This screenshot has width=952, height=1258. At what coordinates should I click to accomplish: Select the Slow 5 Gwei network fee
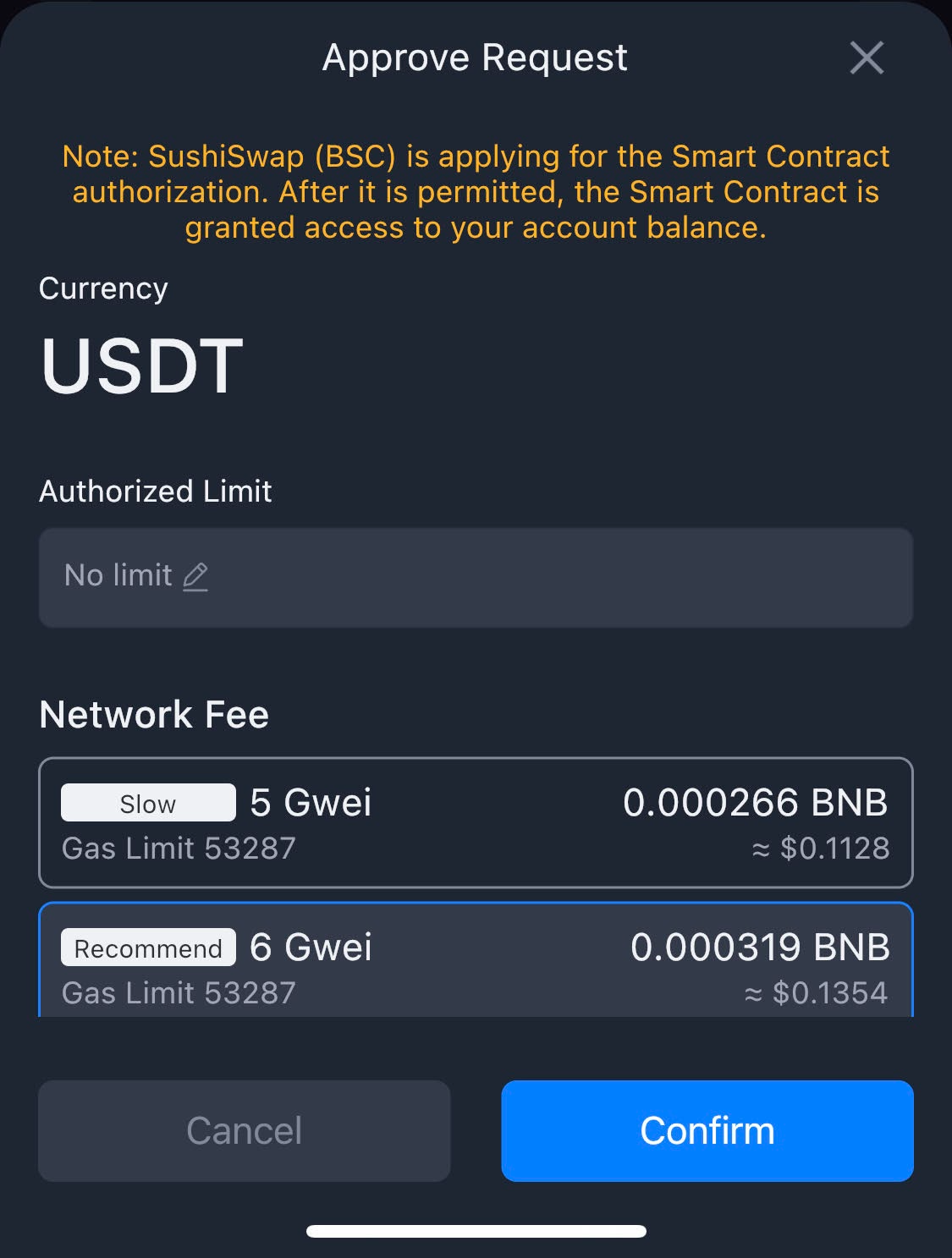(x=476, y=822)
